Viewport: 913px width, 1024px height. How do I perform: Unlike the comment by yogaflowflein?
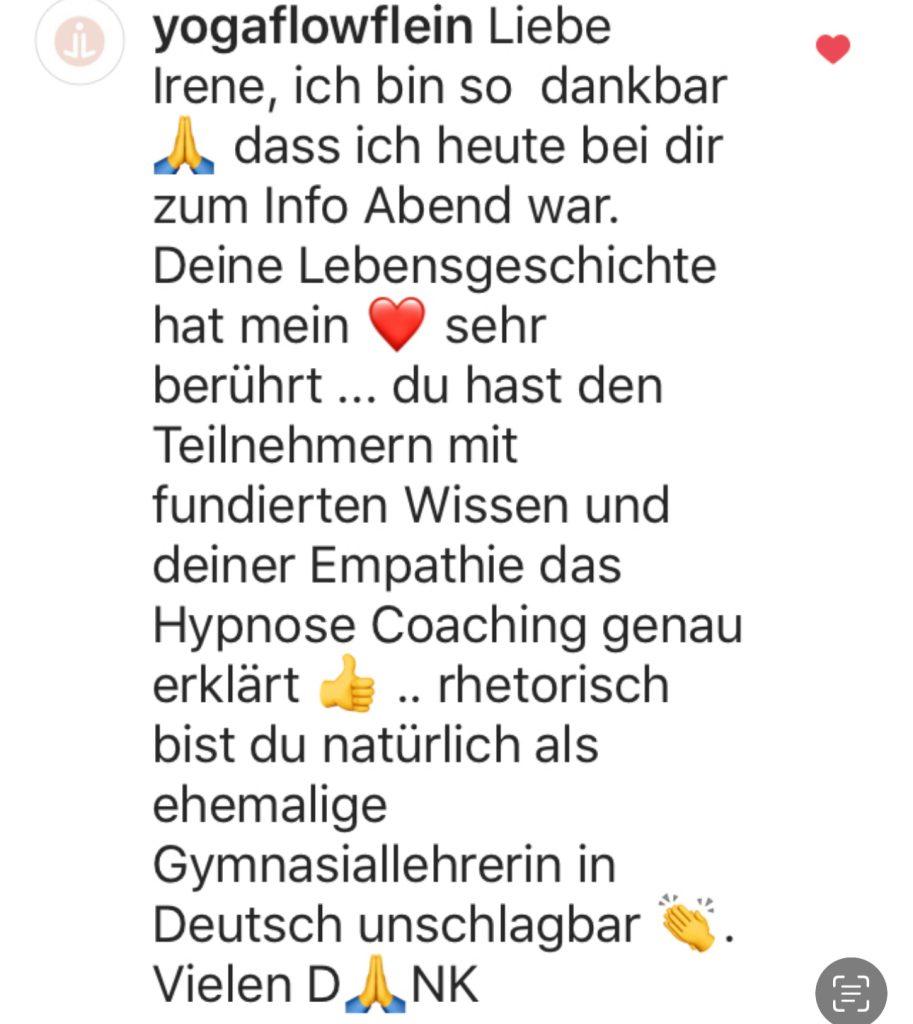tap(832, 48)
